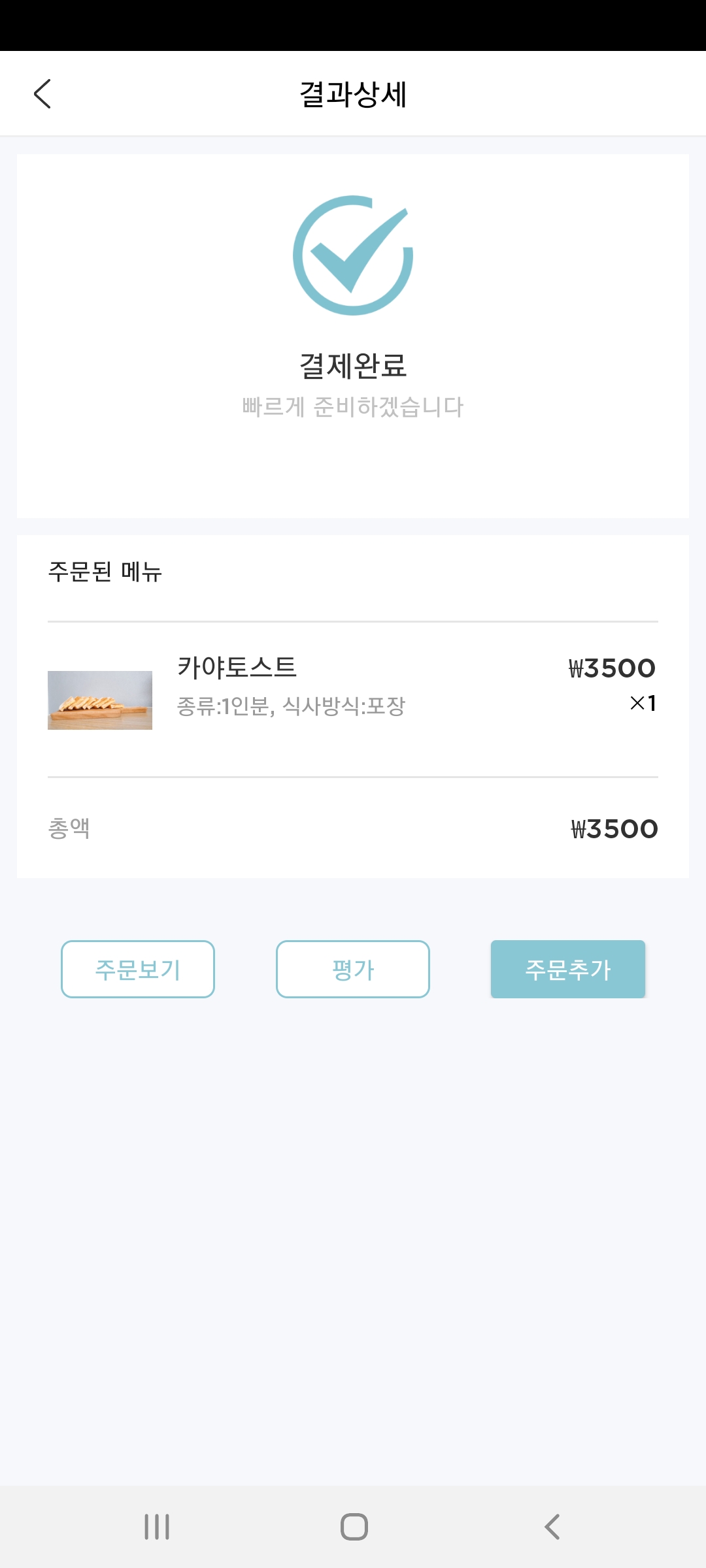Tap the ₩3500 item price

click(612, 666)
